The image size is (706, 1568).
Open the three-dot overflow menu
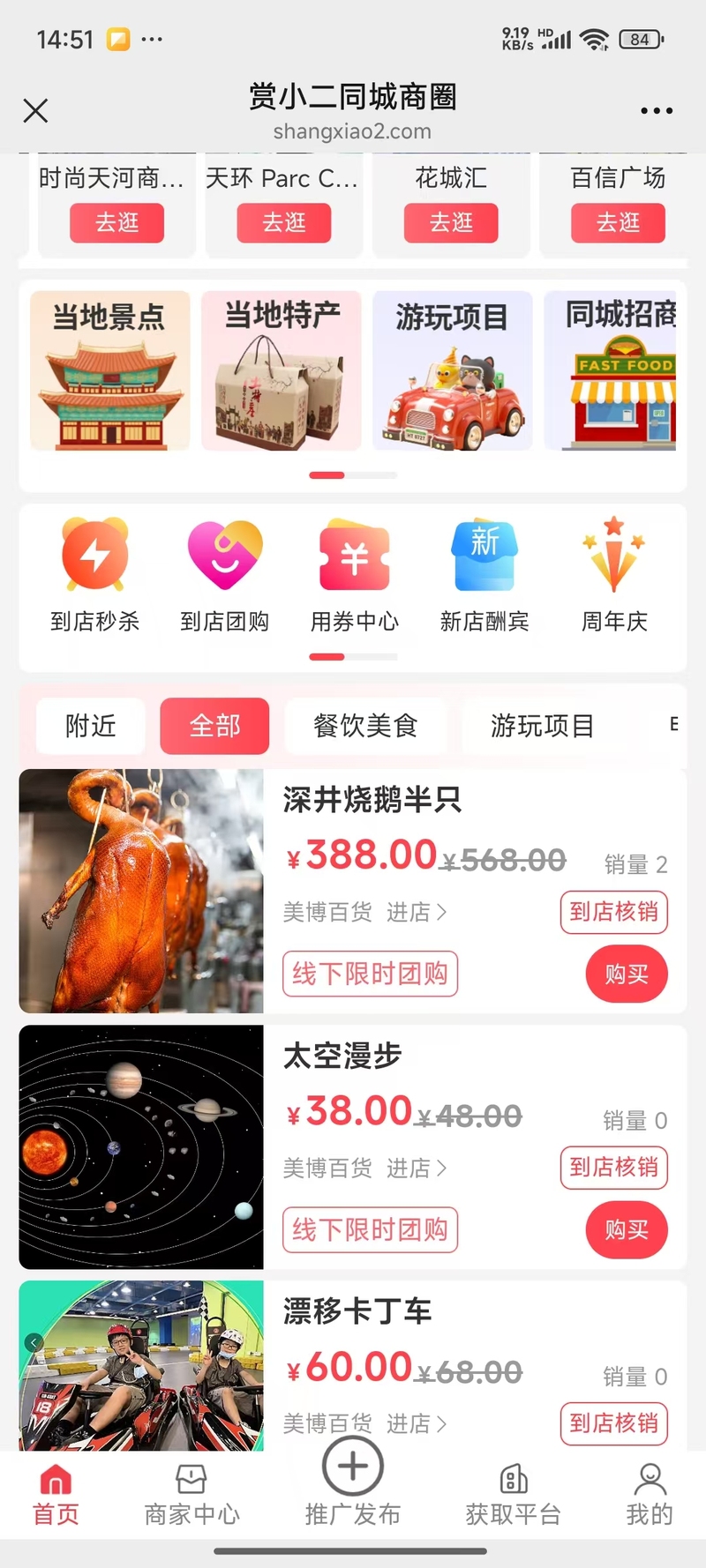pos(657,111)
